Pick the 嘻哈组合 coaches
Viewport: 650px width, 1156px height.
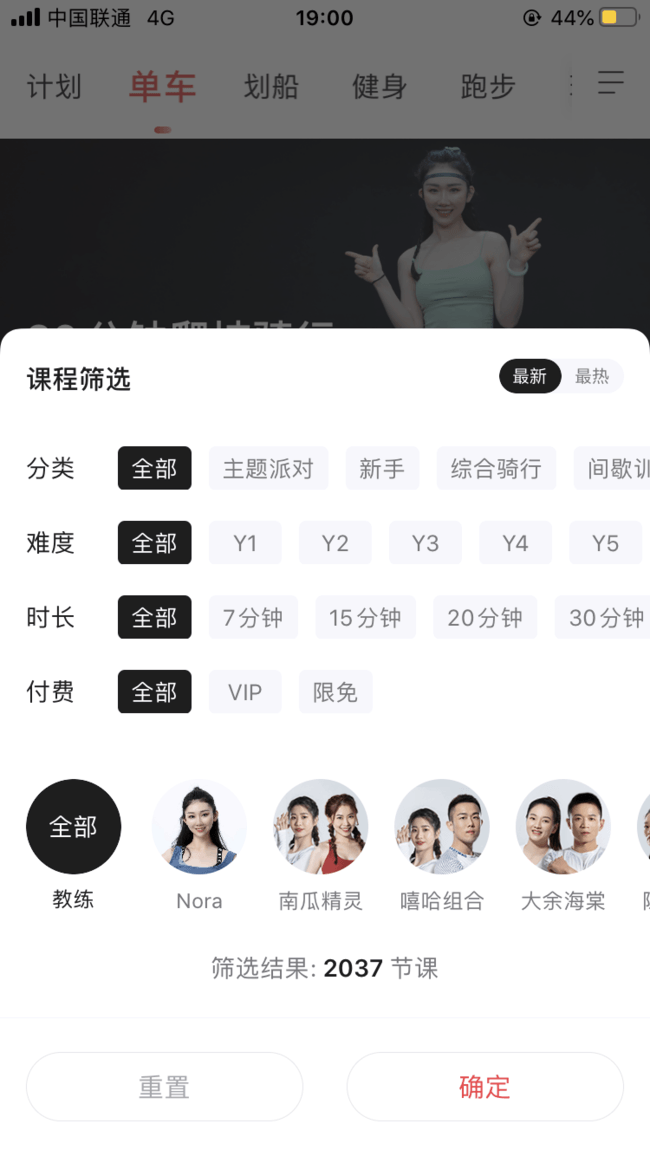441,827
